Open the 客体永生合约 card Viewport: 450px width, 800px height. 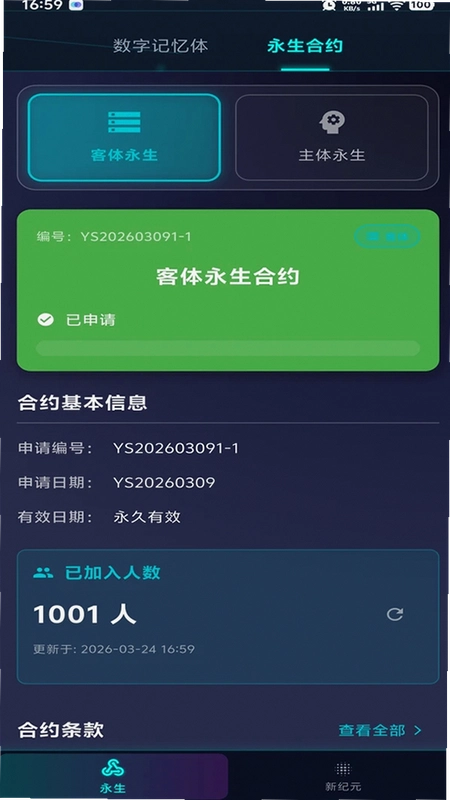click(228, 290)
